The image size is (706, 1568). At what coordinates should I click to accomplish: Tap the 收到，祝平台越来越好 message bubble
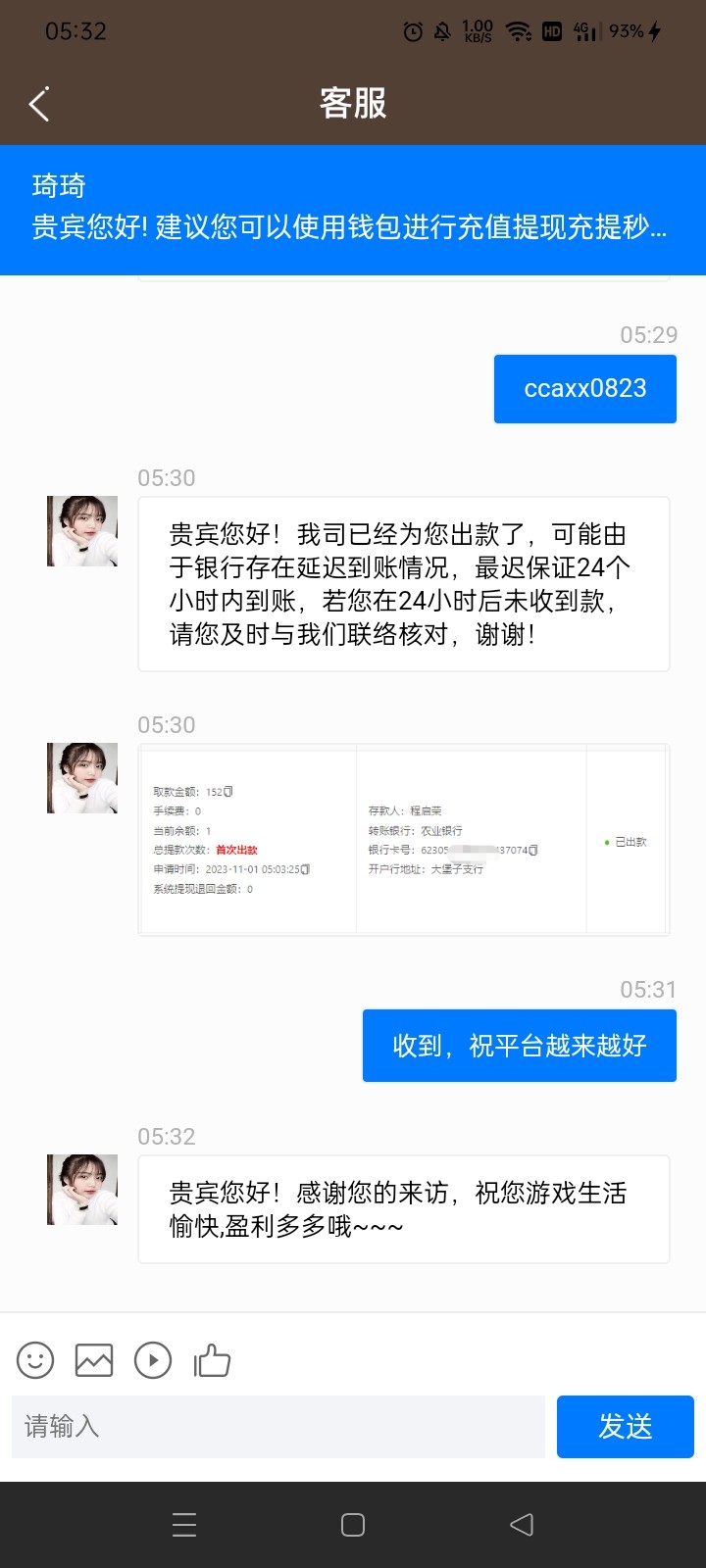(x=519, y=1045)
